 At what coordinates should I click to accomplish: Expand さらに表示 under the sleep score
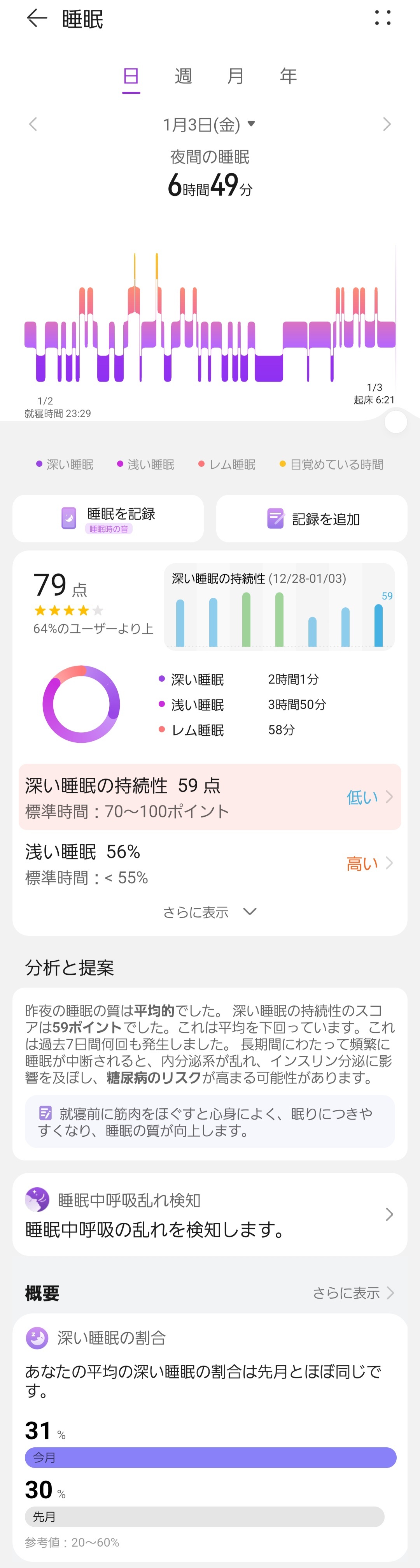pyautogui.click(x=210, y=912)
